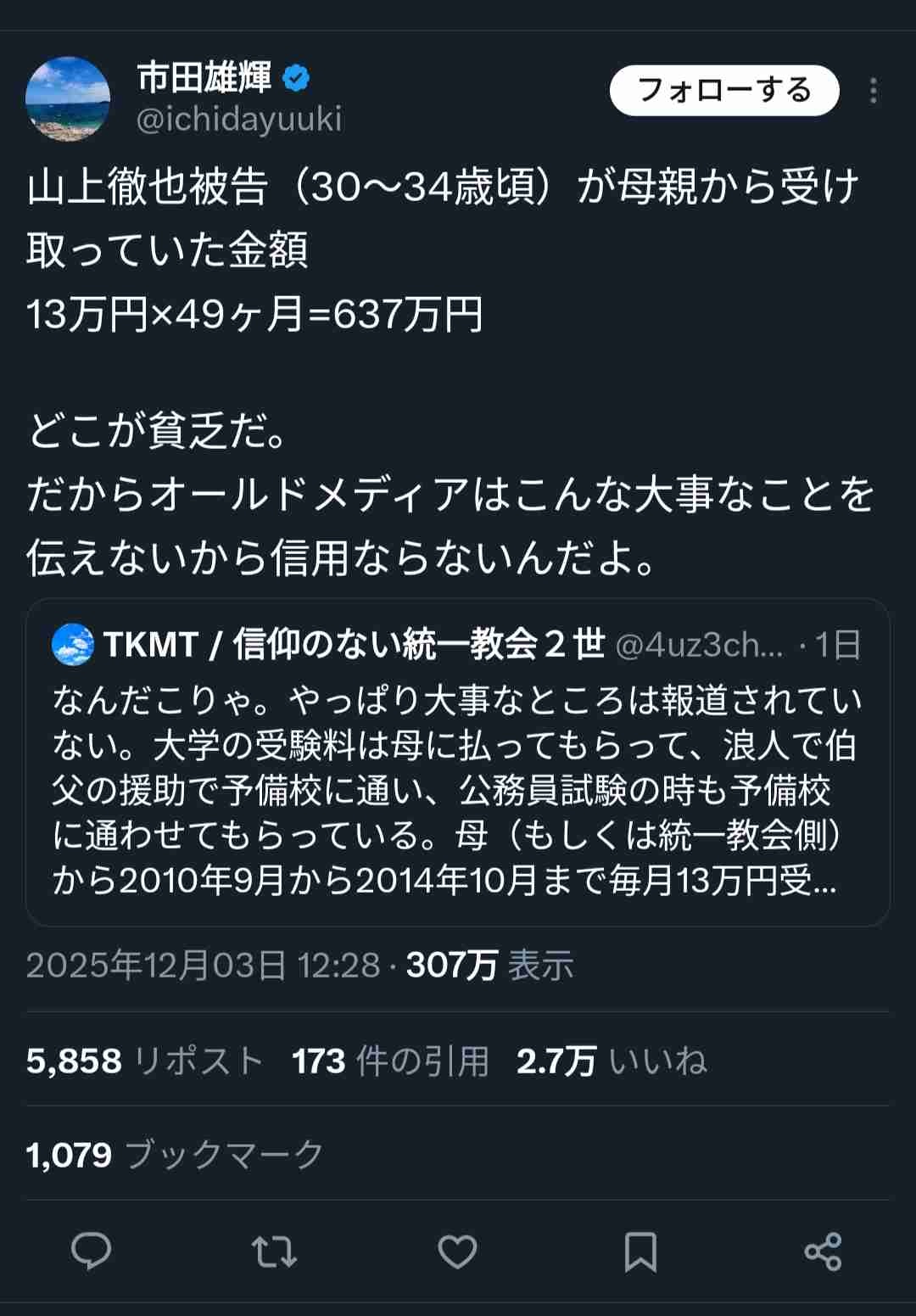The image size is (916, 1316).
Task: Open 市田雄輝's profile picture
Action: point(68,98)
